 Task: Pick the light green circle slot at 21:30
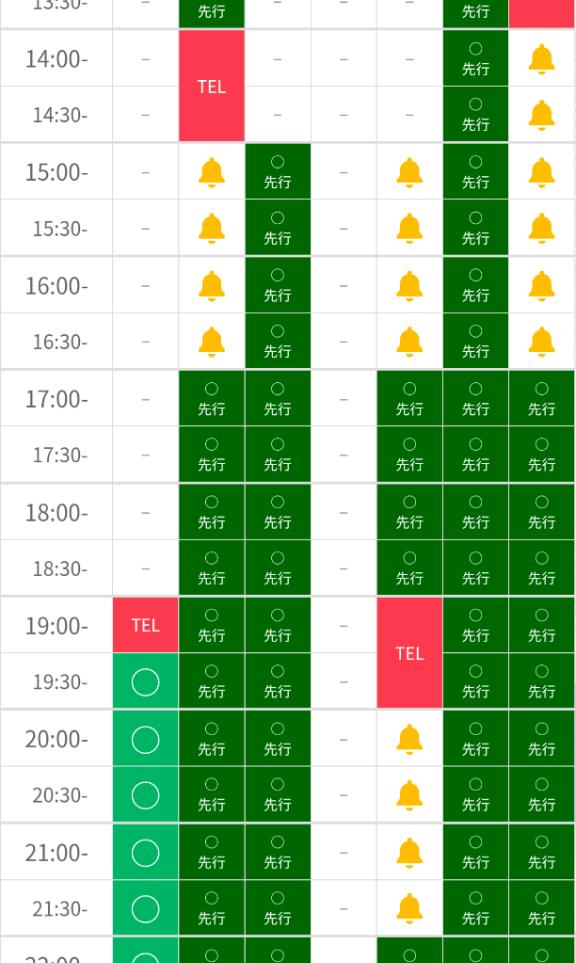pos(146,908)
